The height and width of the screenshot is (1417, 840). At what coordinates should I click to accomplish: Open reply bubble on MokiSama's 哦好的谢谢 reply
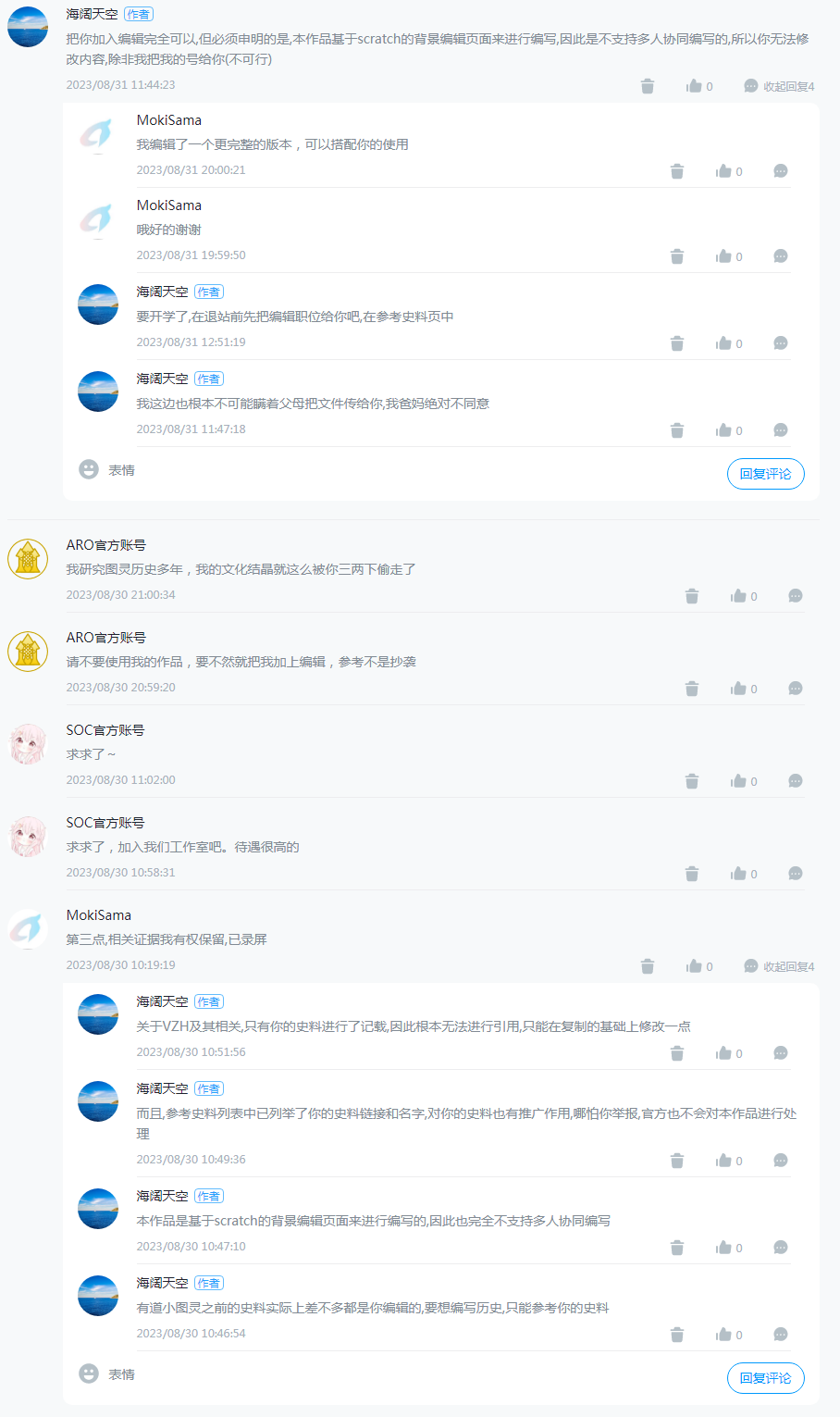coord(781,256)
